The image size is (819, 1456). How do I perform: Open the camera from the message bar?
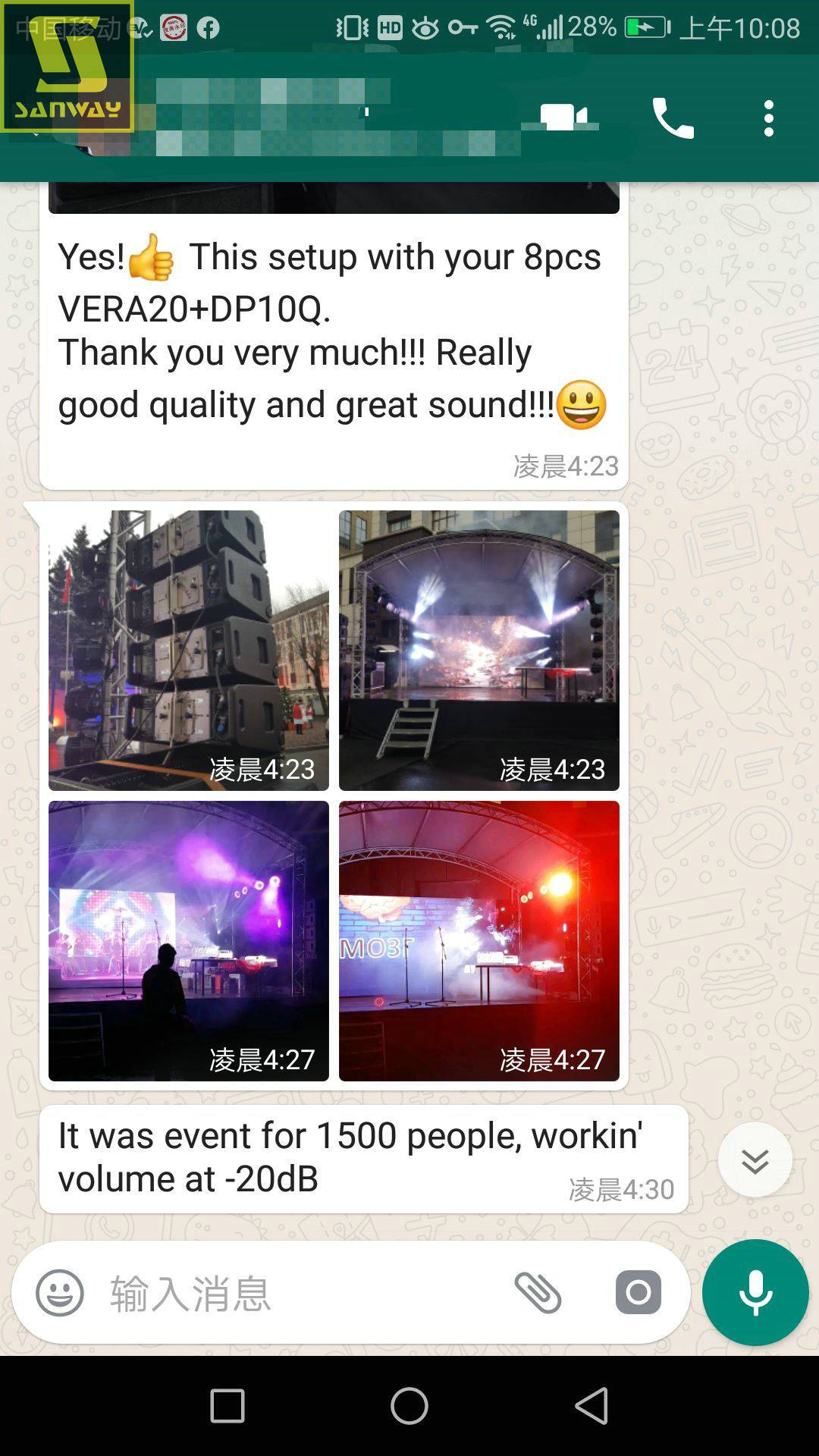[639, 1292]
